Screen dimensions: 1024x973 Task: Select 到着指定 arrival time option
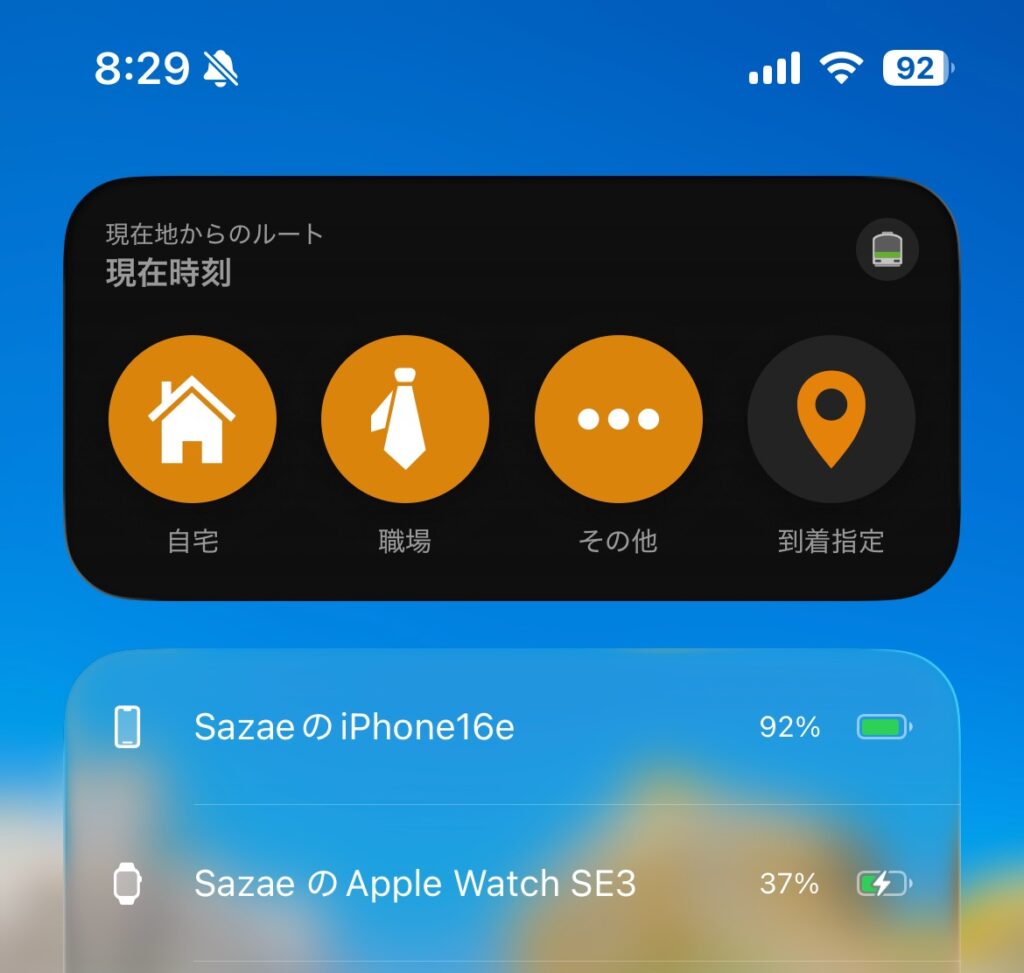(831, 419)
